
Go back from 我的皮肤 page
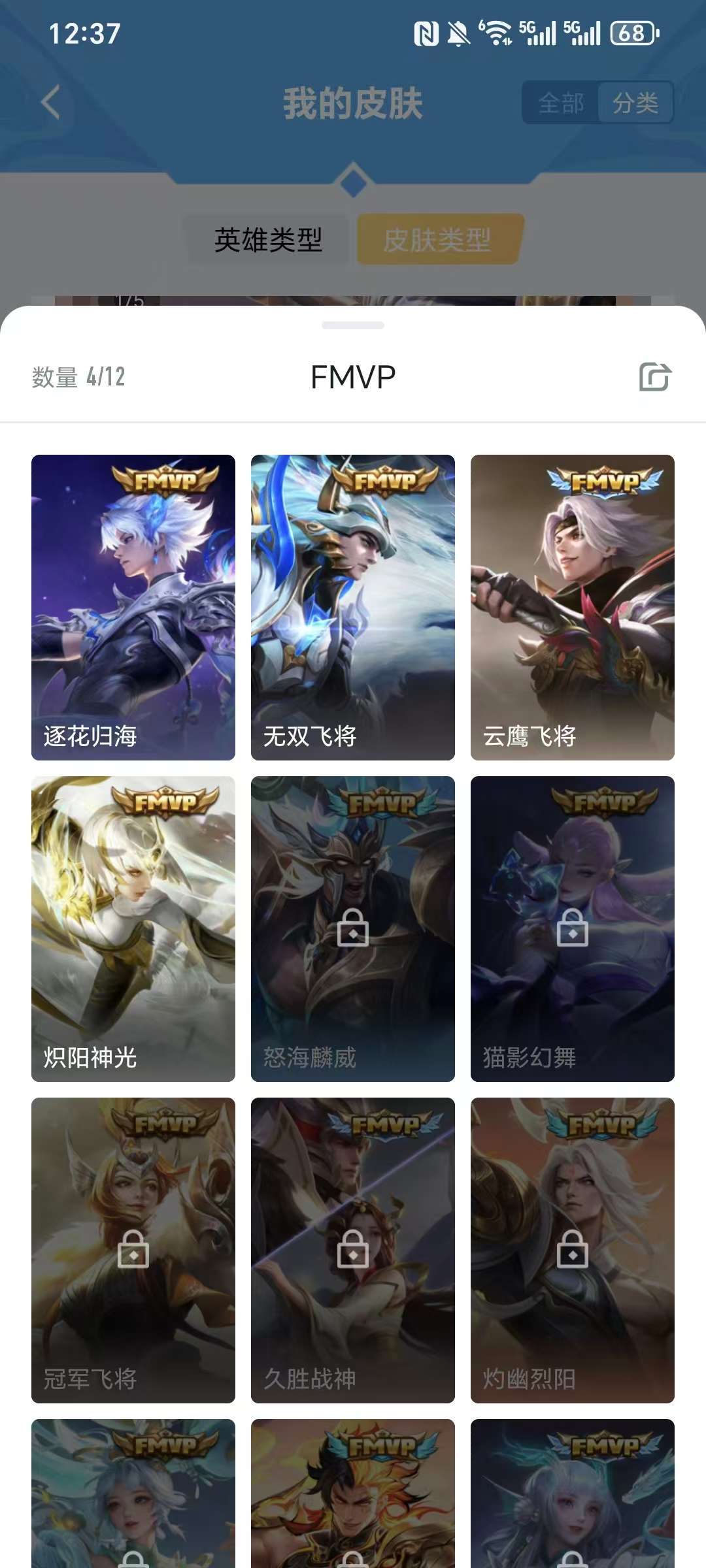click(50, 103)
